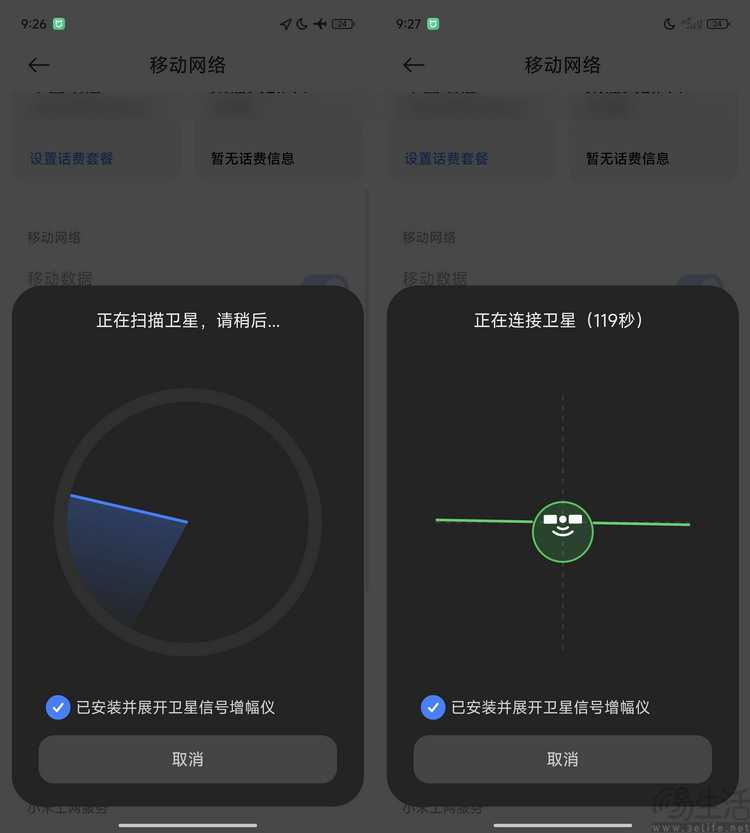
Task: Uncheck 已安装并展开卫星信号增幅仪 on the left dialog
Action: click(x=58, y=707)
